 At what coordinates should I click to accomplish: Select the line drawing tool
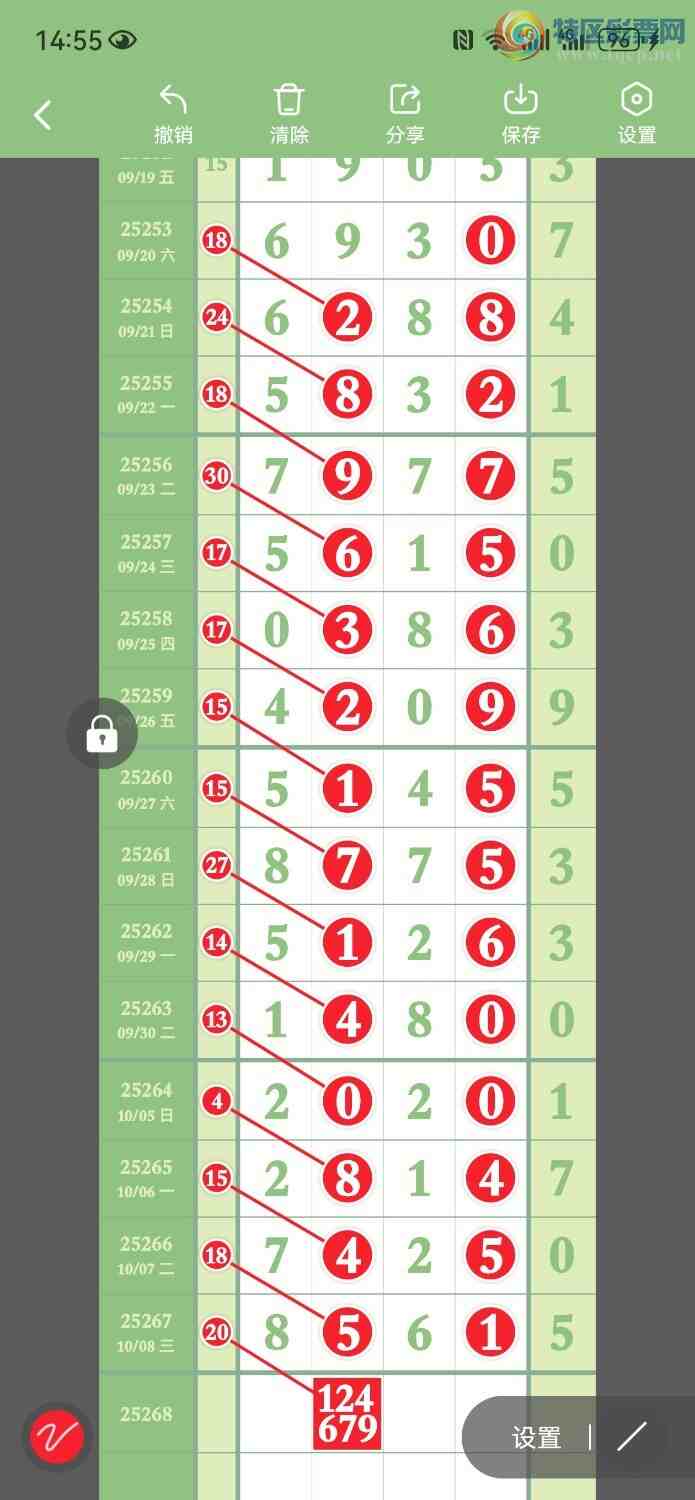[x=632, y=1438]
